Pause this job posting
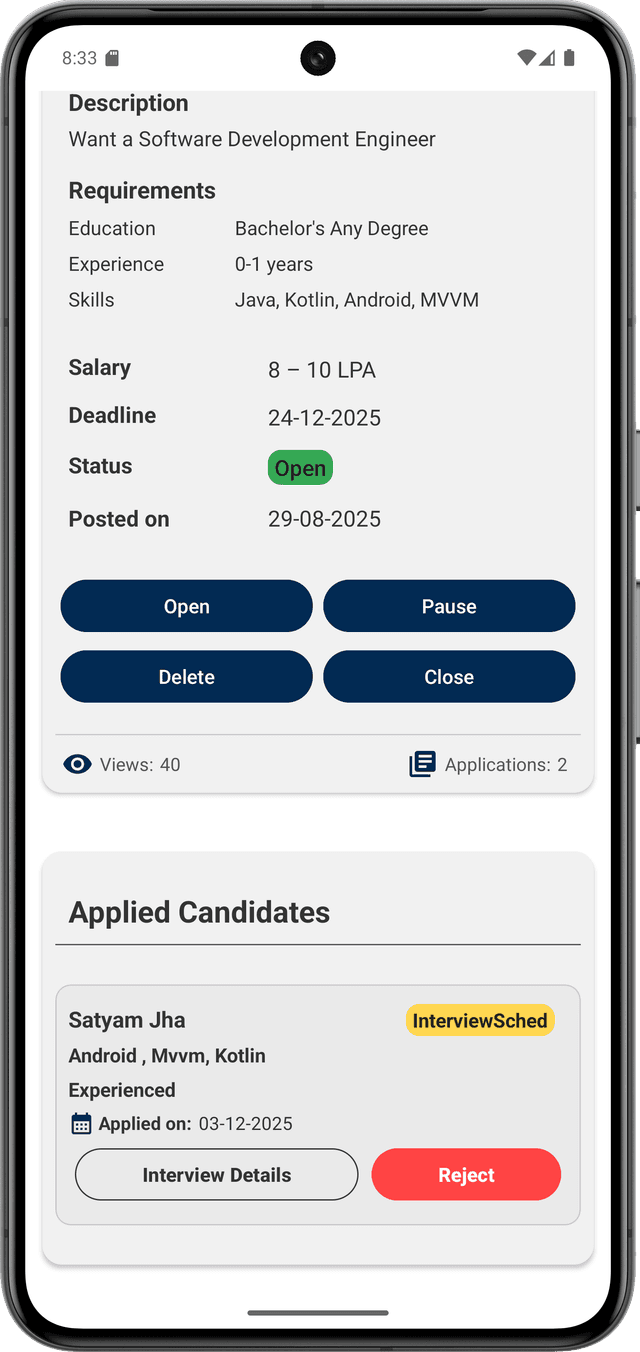The width and height of the screenshot is (640, 1352). pyautogui.click(x=449, y=606)
